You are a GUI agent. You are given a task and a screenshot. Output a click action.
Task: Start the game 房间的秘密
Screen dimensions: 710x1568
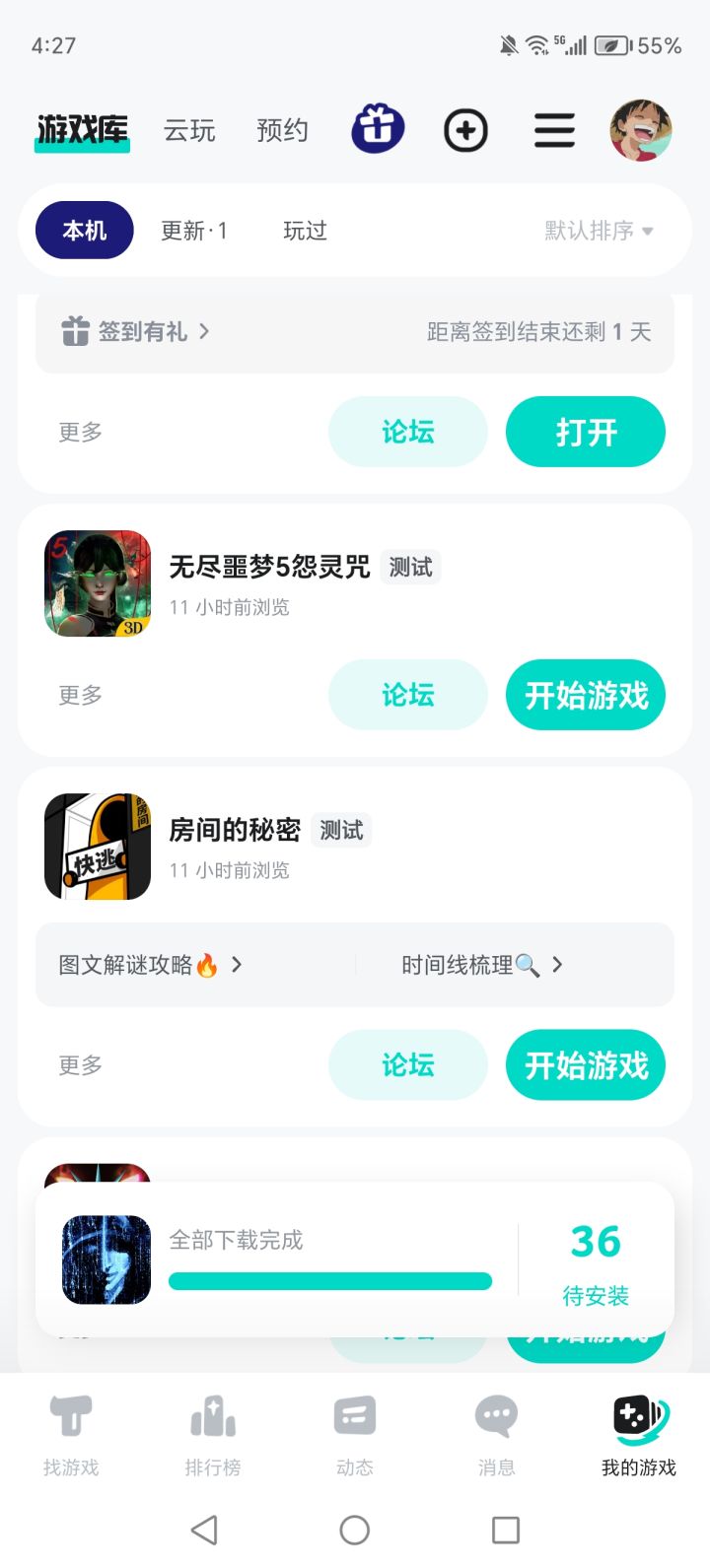pyautogui.click(x=586, y=1064)
